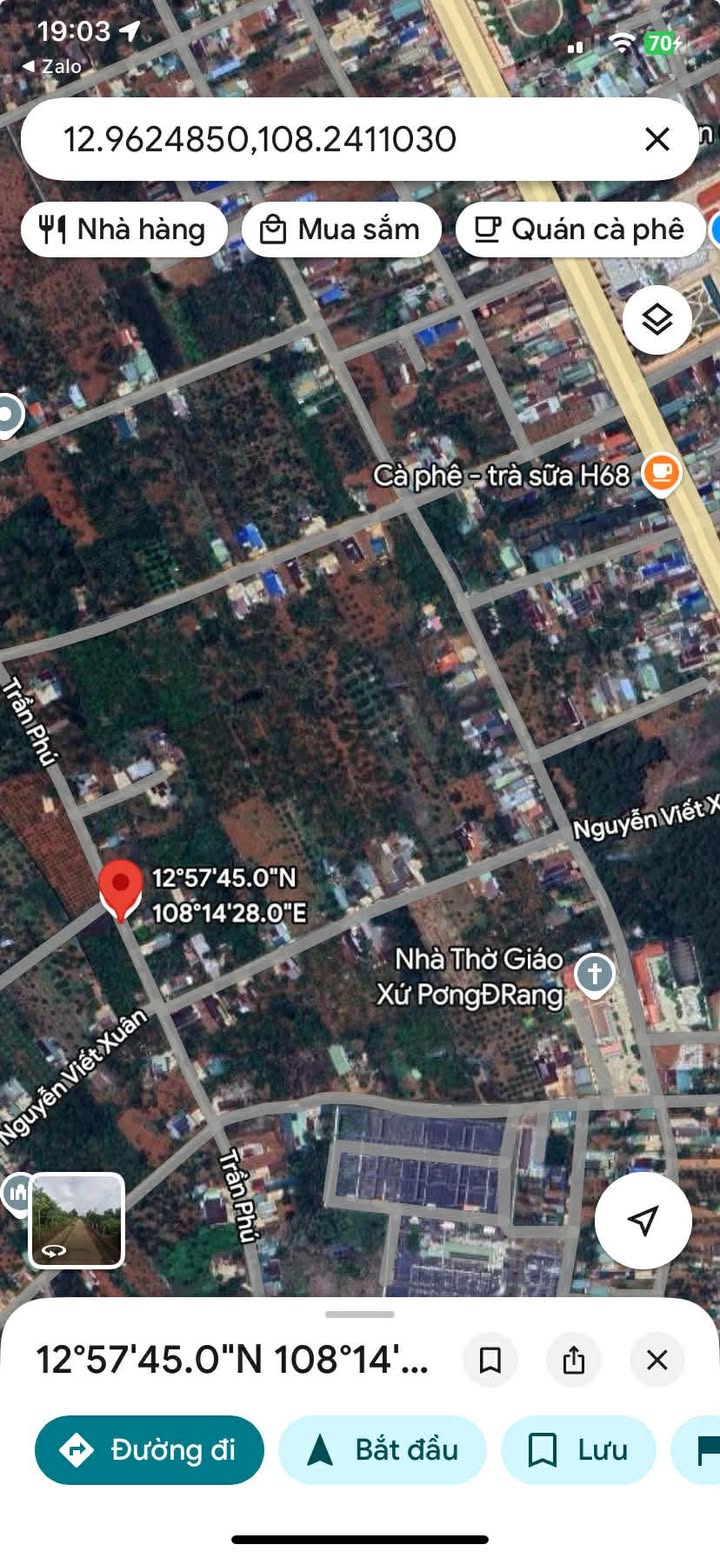Choose the Quán cà phê chip
The image size is (720, 1558).
[580, 230]
